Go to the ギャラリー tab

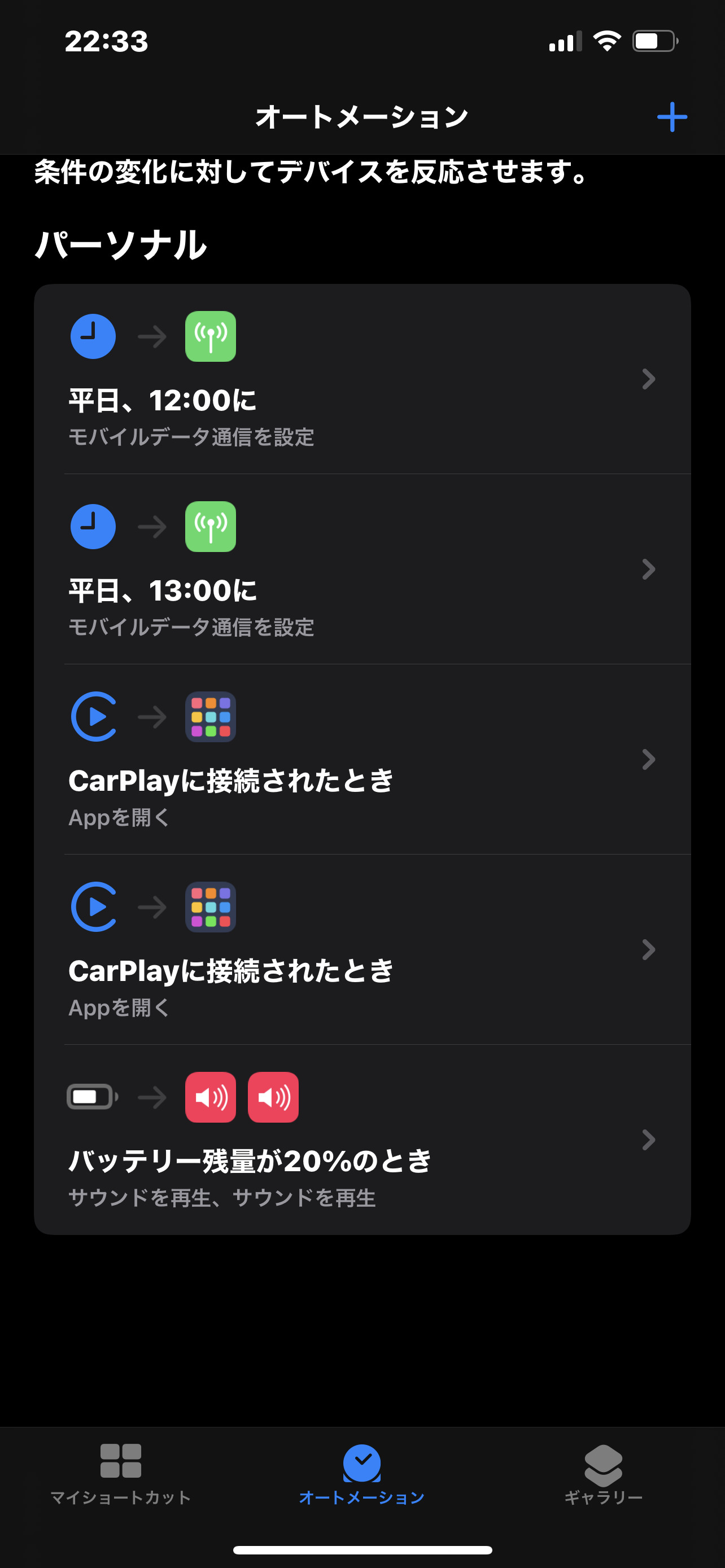602,1473
